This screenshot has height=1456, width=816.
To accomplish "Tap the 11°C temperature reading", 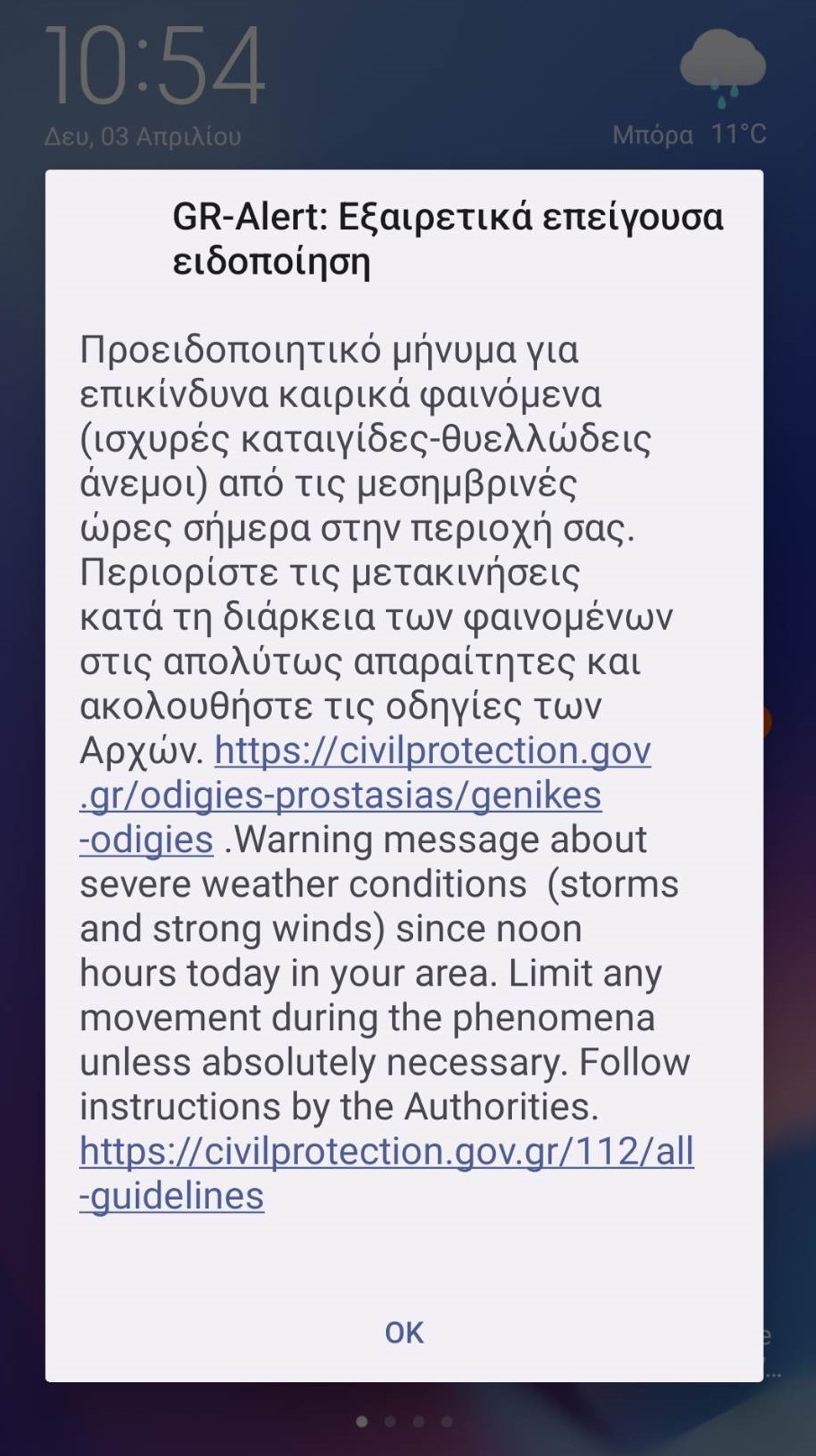I will pos(740,133).
